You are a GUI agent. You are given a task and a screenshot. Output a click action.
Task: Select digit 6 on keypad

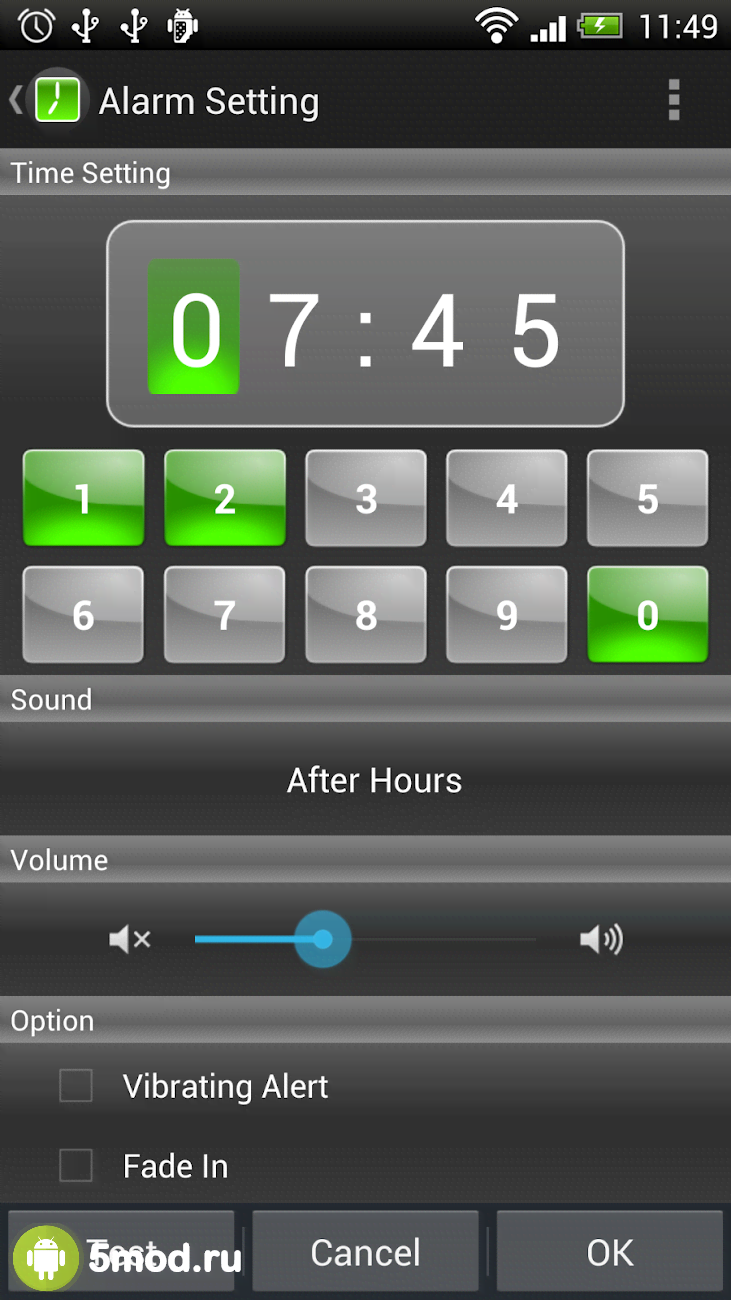(x=83, y=615)
